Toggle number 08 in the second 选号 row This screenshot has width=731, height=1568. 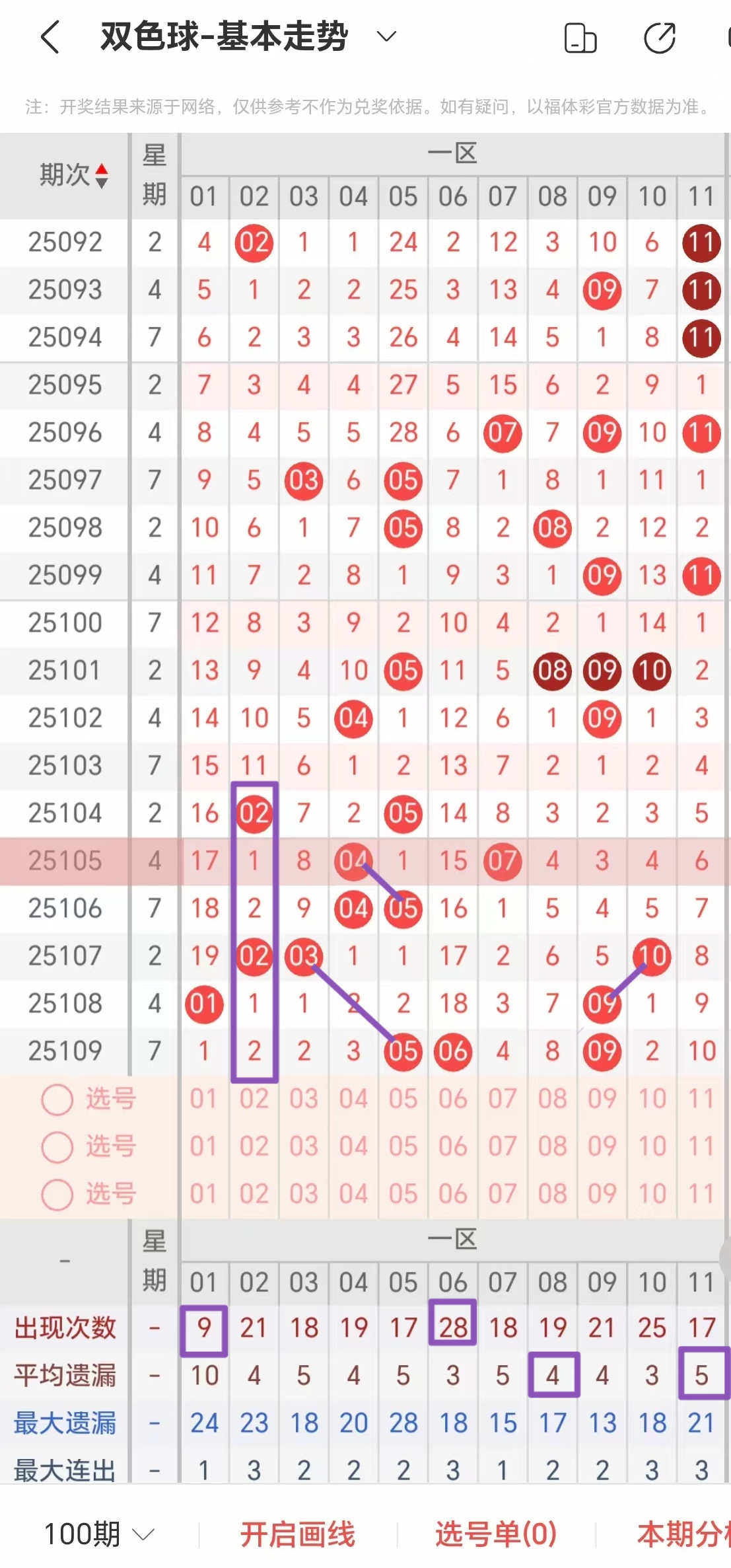point(552,1146)
